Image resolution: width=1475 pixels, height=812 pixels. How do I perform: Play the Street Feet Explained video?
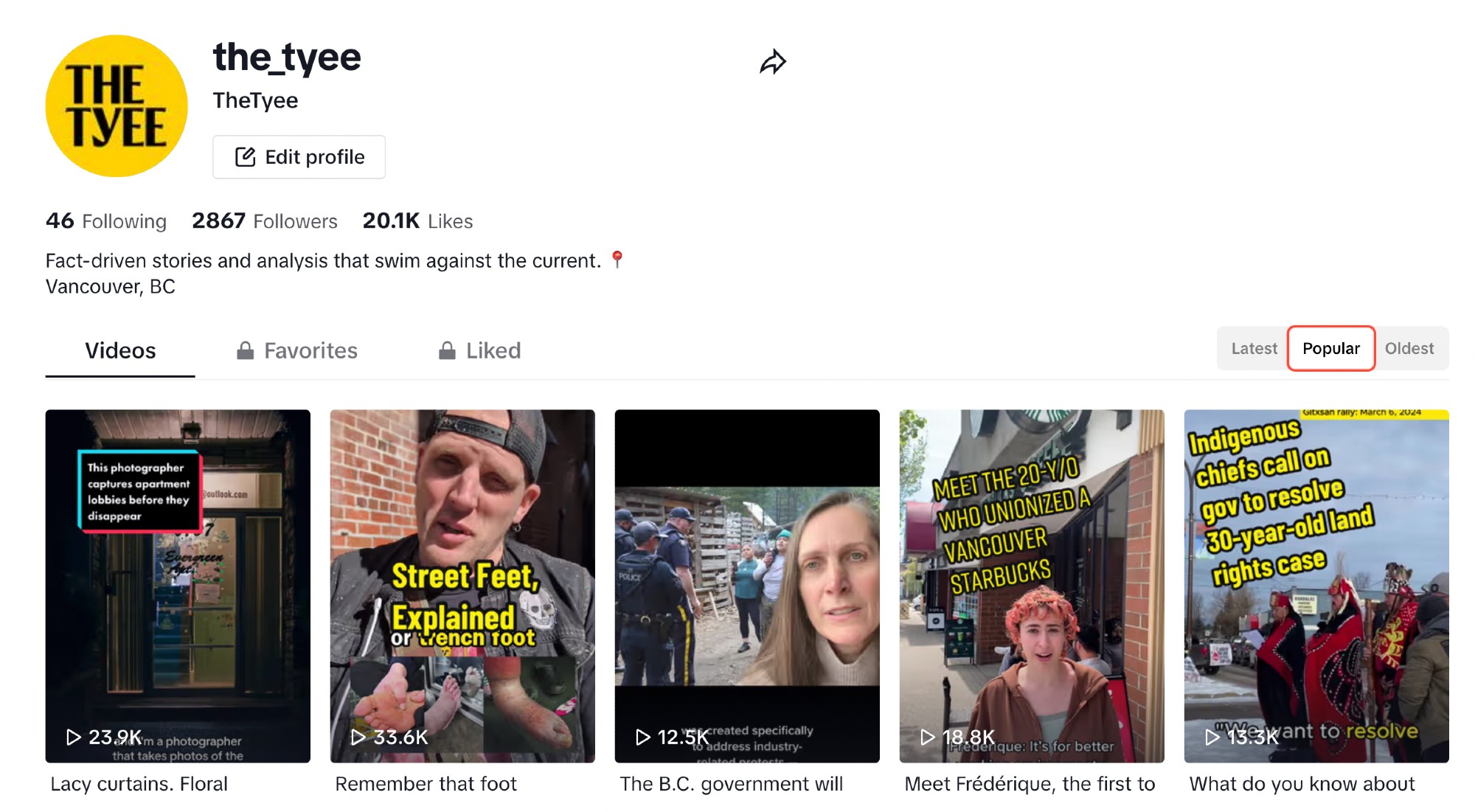(x=462, y=586)
